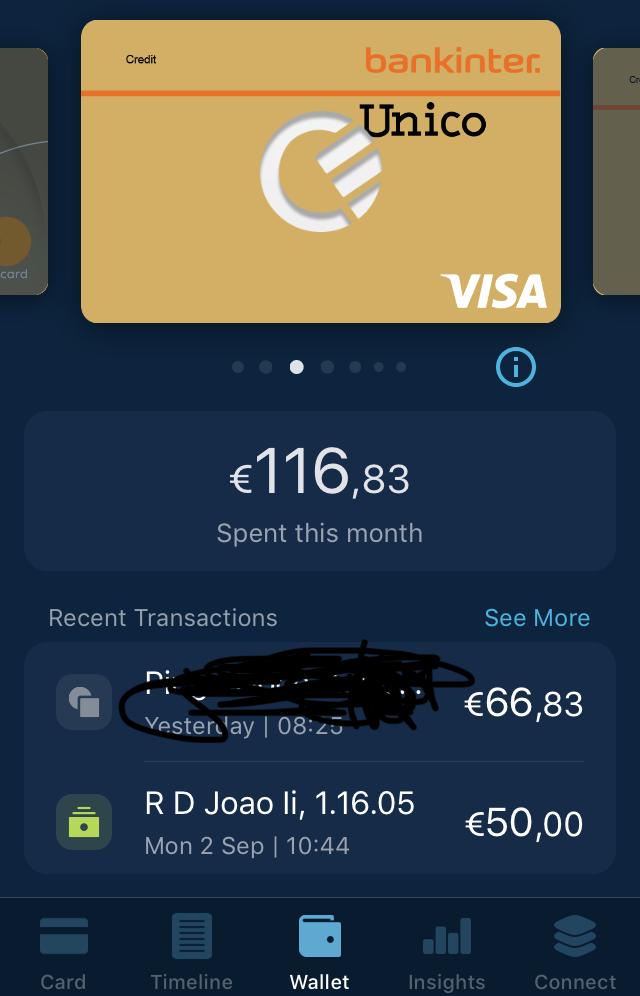The image size is (640, 996).
Task: Switch to the Card tab
Action: 63,951
